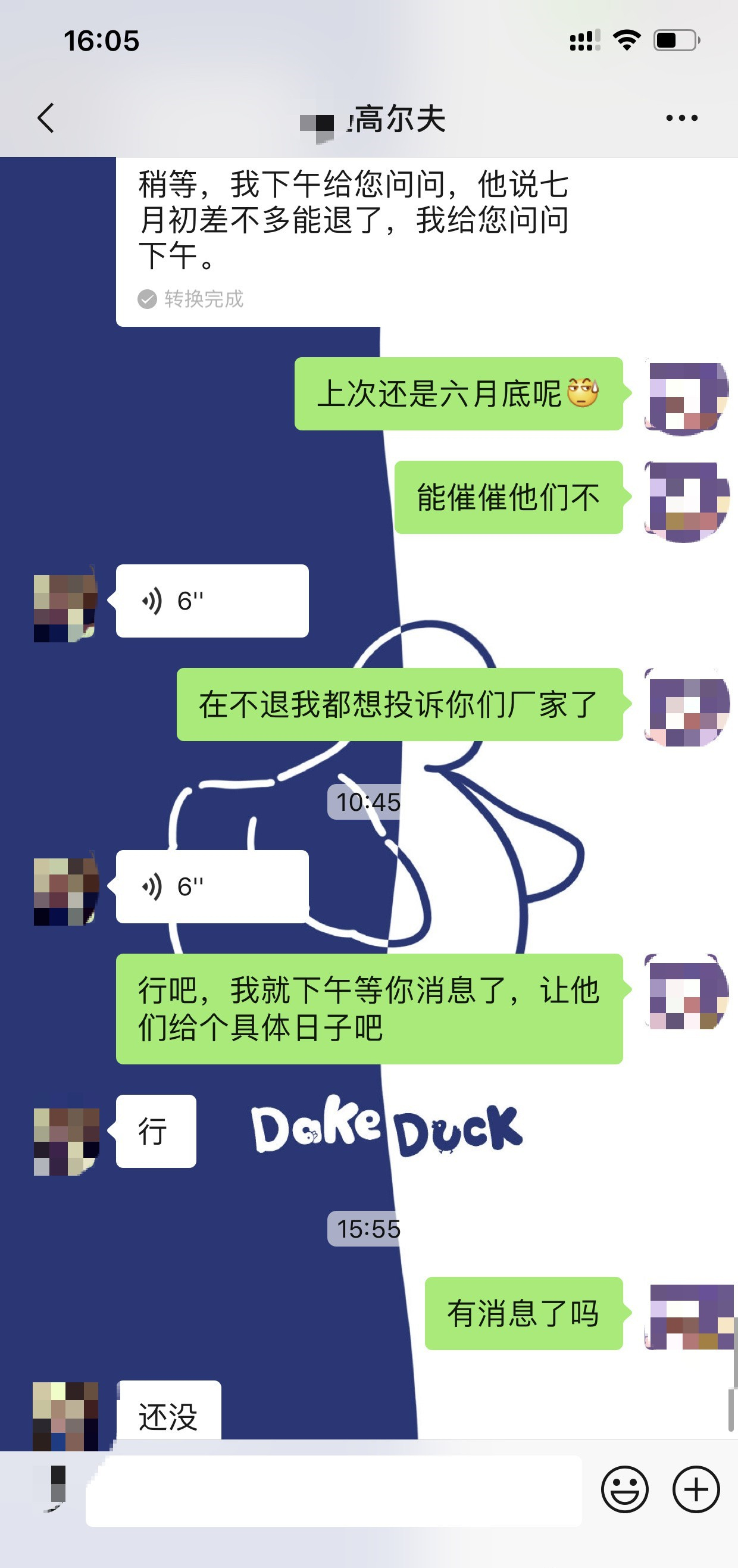Play the 6-second voice message below 10:45
Image resolution: width=738 pixels, height=1568 pixels.
[212, 887]
